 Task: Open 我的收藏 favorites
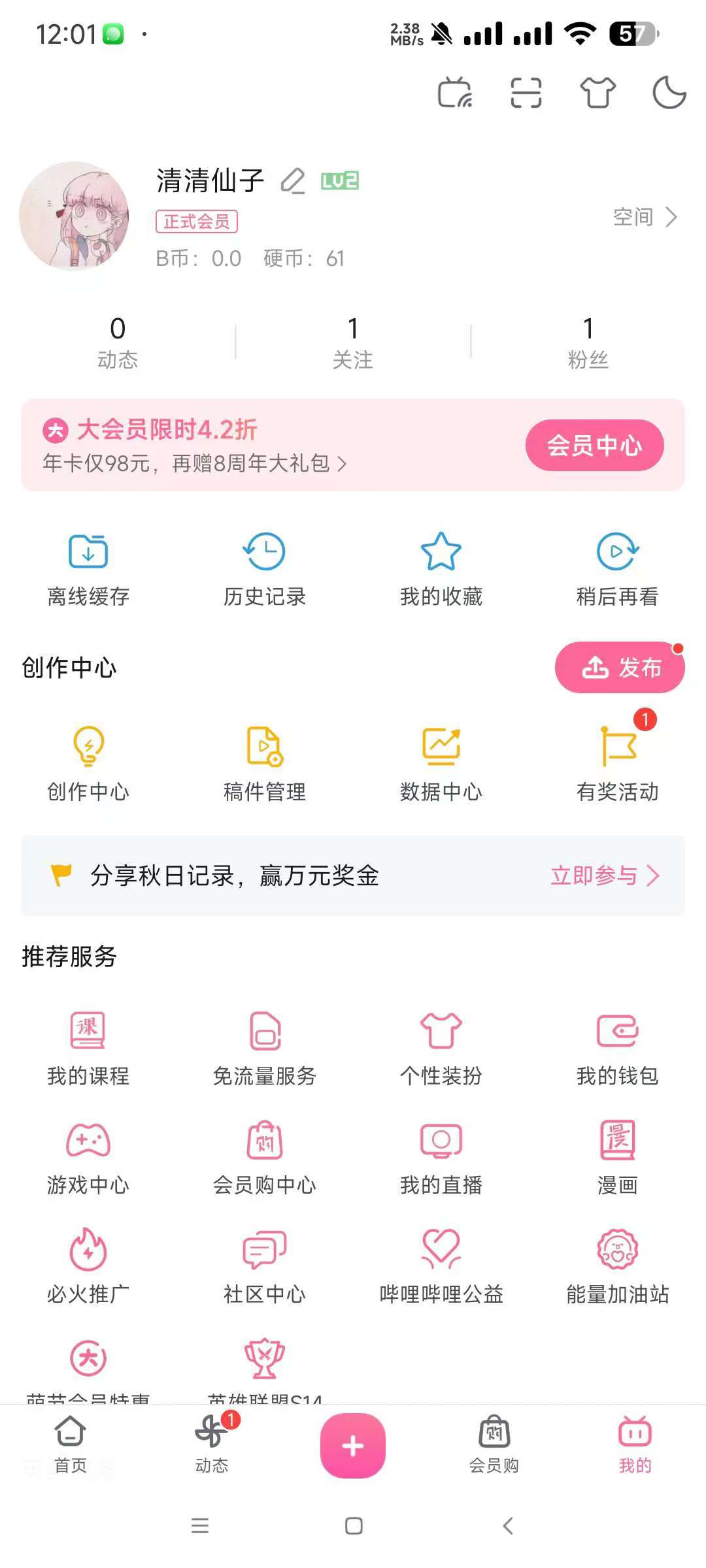point(441,568)
